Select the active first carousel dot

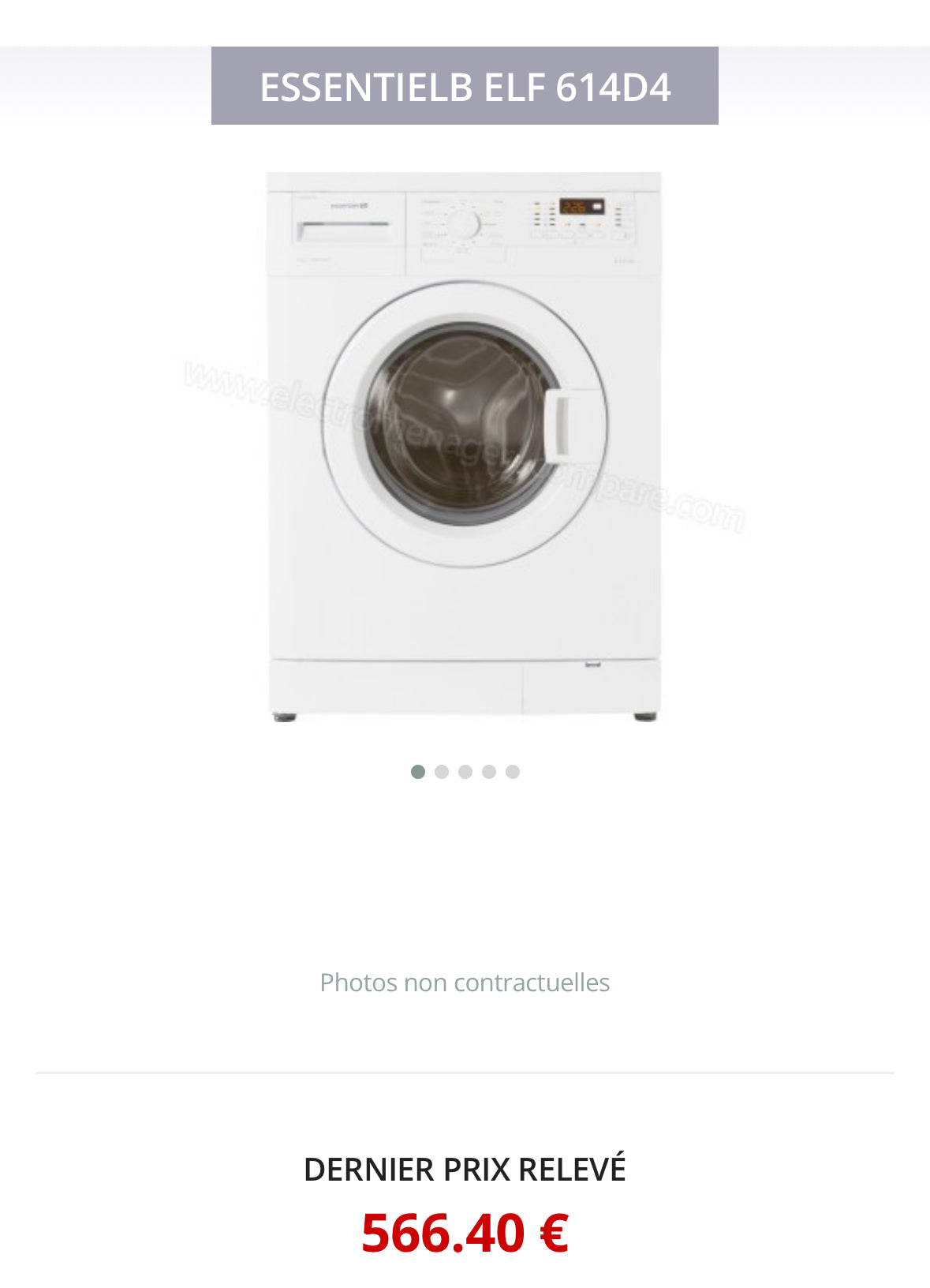pos(416,772)
